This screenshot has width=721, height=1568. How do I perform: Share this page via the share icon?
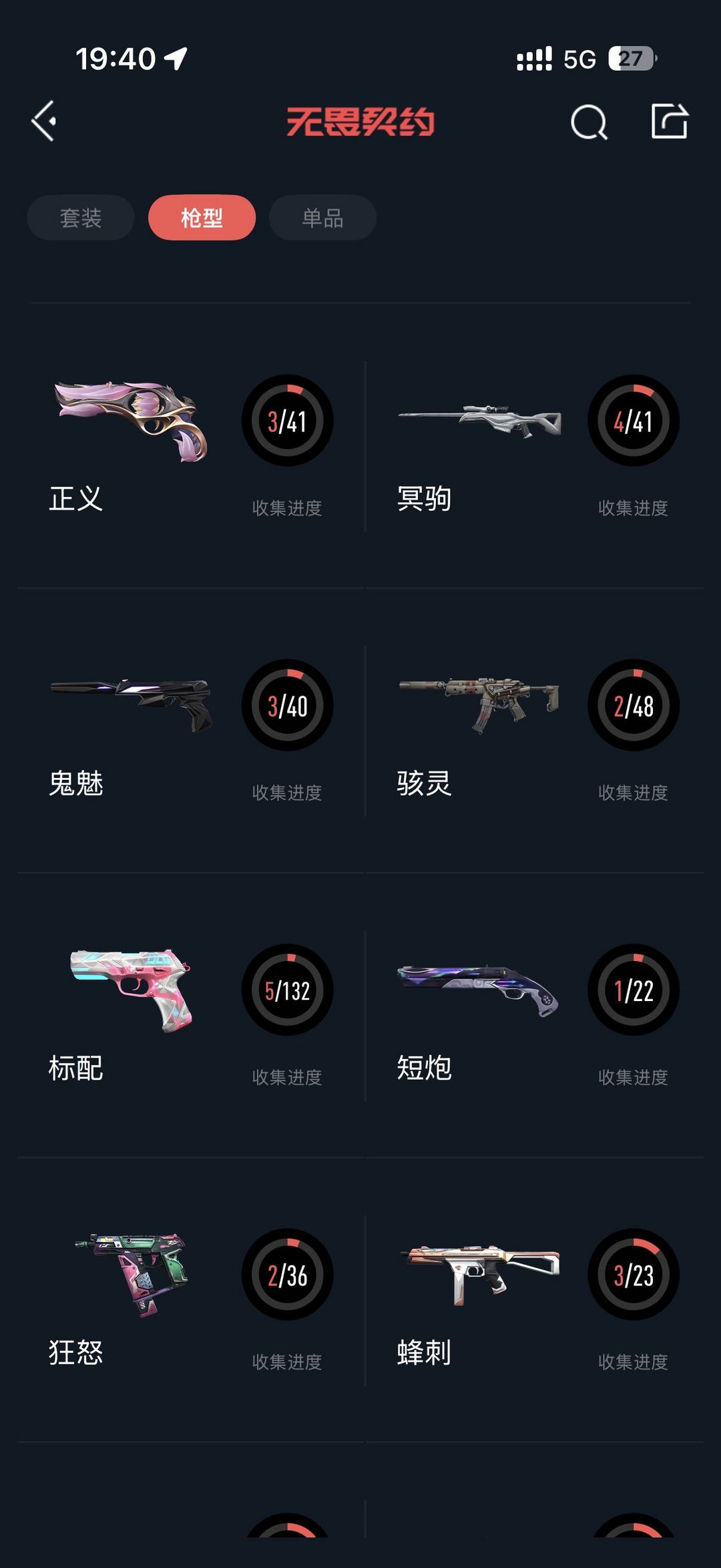(x=669, y=122)
